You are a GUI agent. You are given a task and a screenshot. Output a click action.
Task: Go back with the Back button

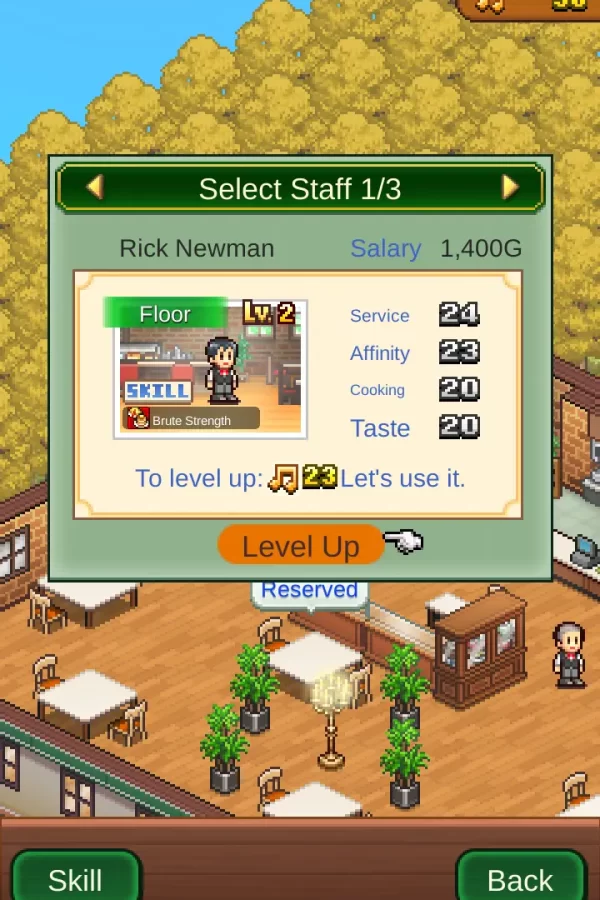(520, 878)
